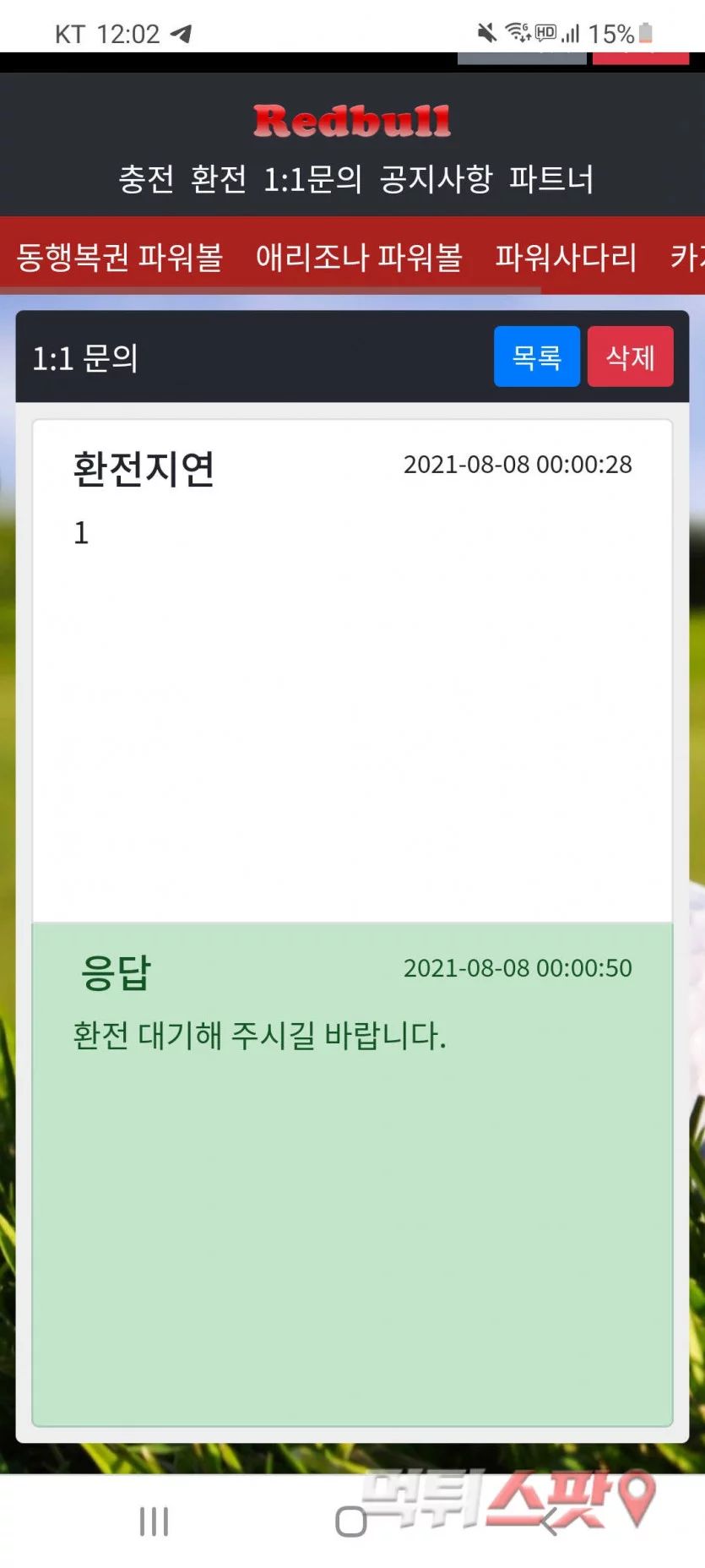
Task: Open the 환전 menu
Action: click(219, 179)
